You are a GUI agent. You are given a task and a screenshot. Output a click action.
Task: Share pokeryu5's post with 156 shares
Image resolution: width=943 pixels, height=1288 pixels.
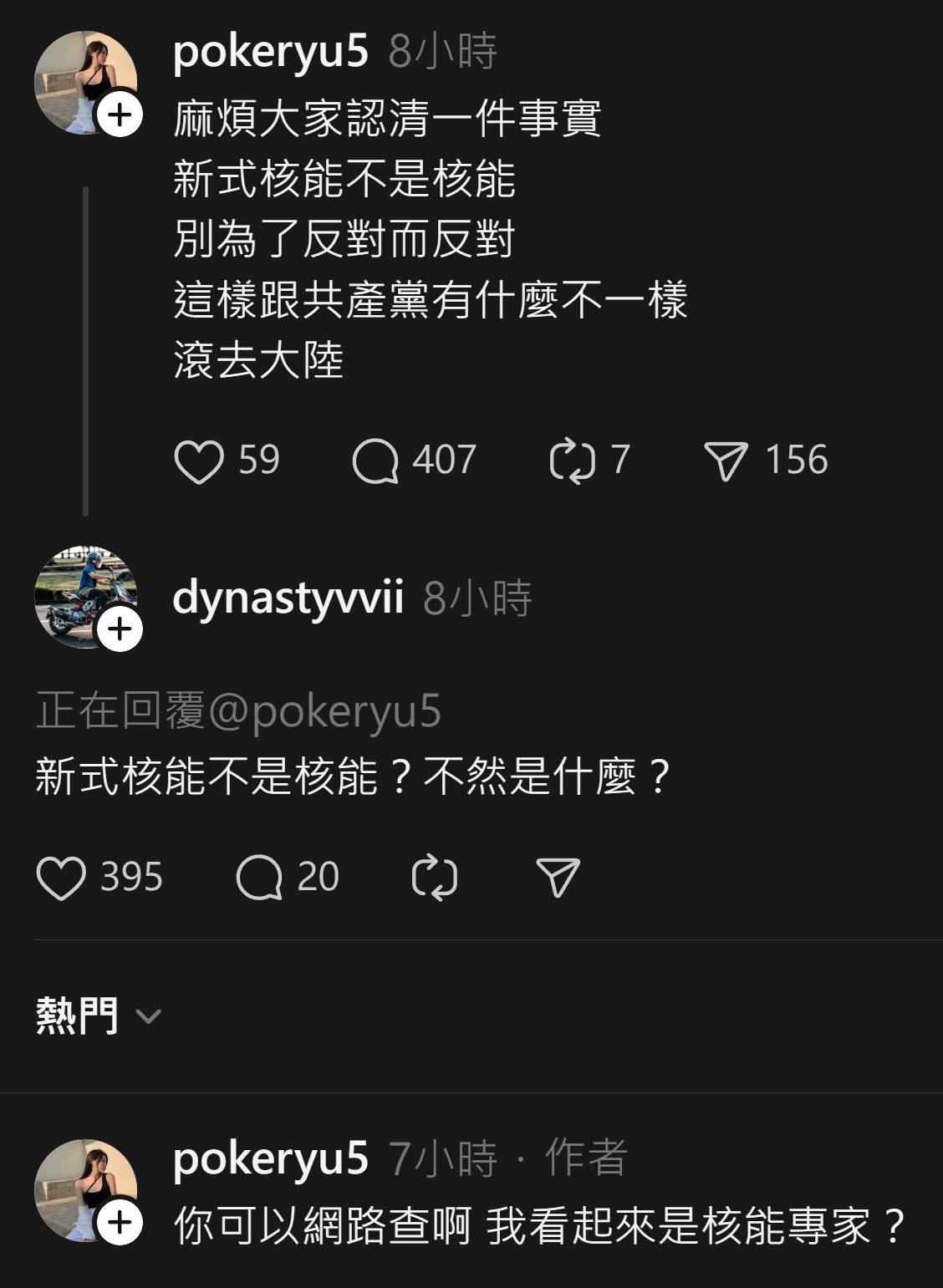click(x=725, y=461)
